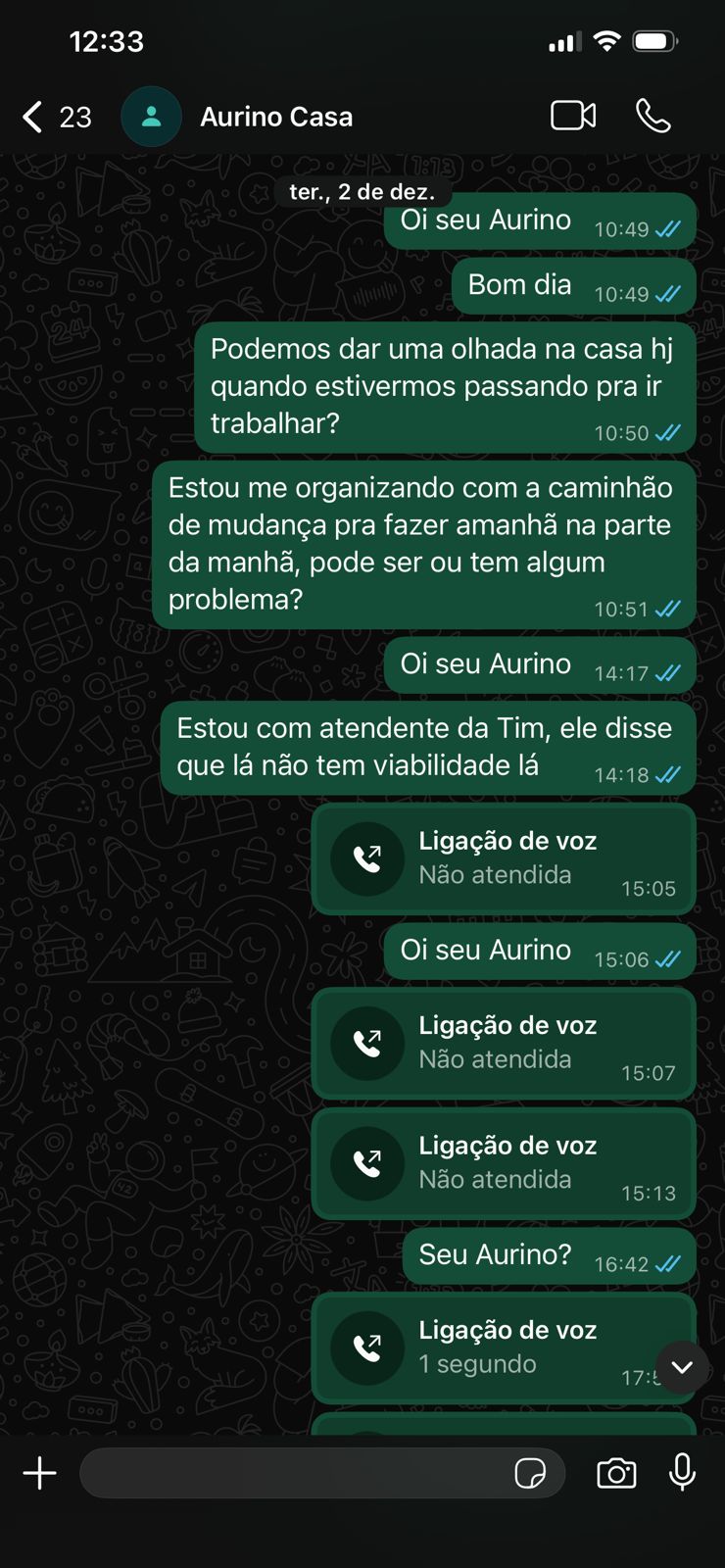Record a voice message with the microphone

[x=682, y=1472]
